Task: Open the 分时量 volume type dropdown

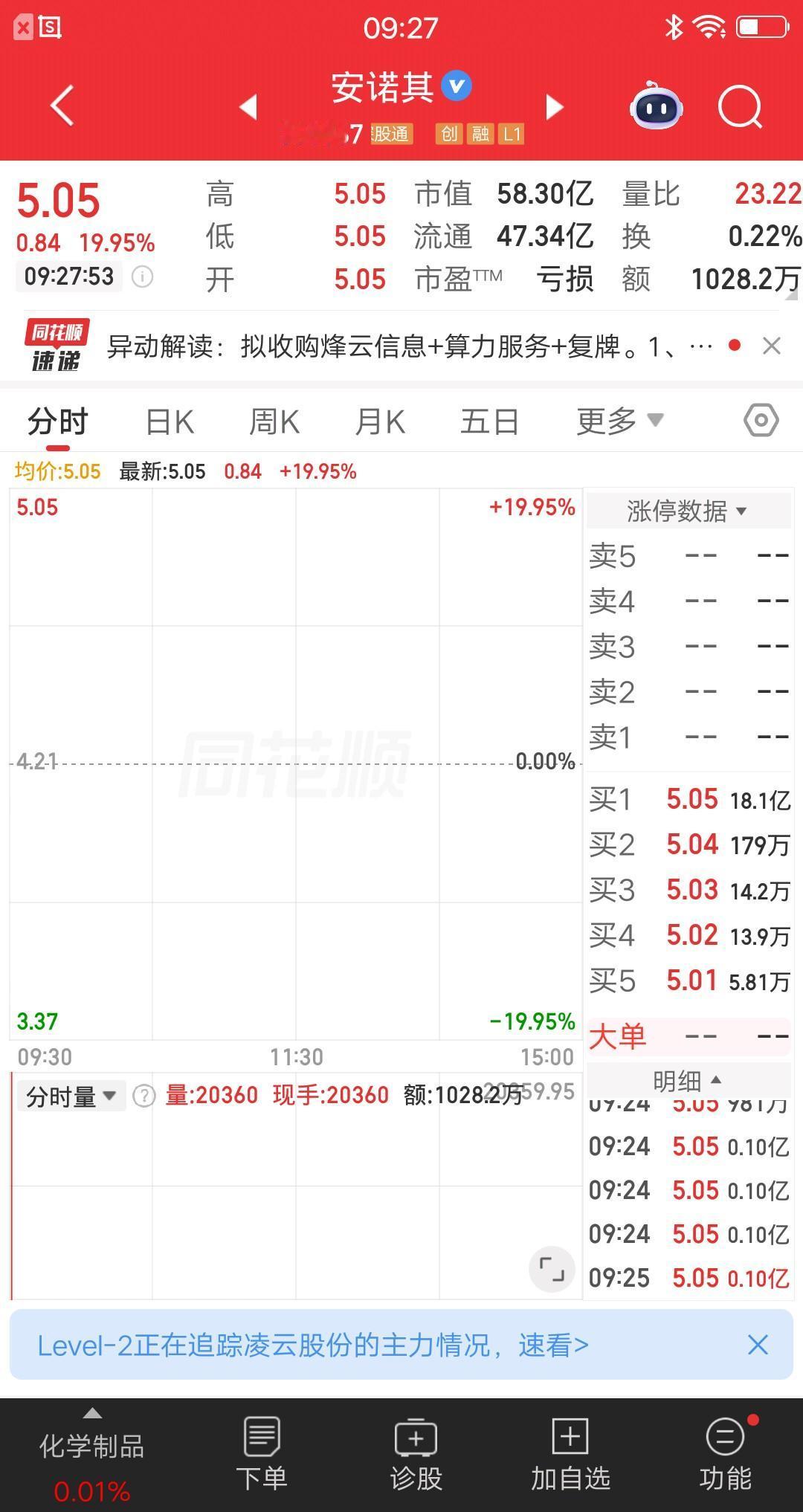Action: click(x=71, y=1095)
